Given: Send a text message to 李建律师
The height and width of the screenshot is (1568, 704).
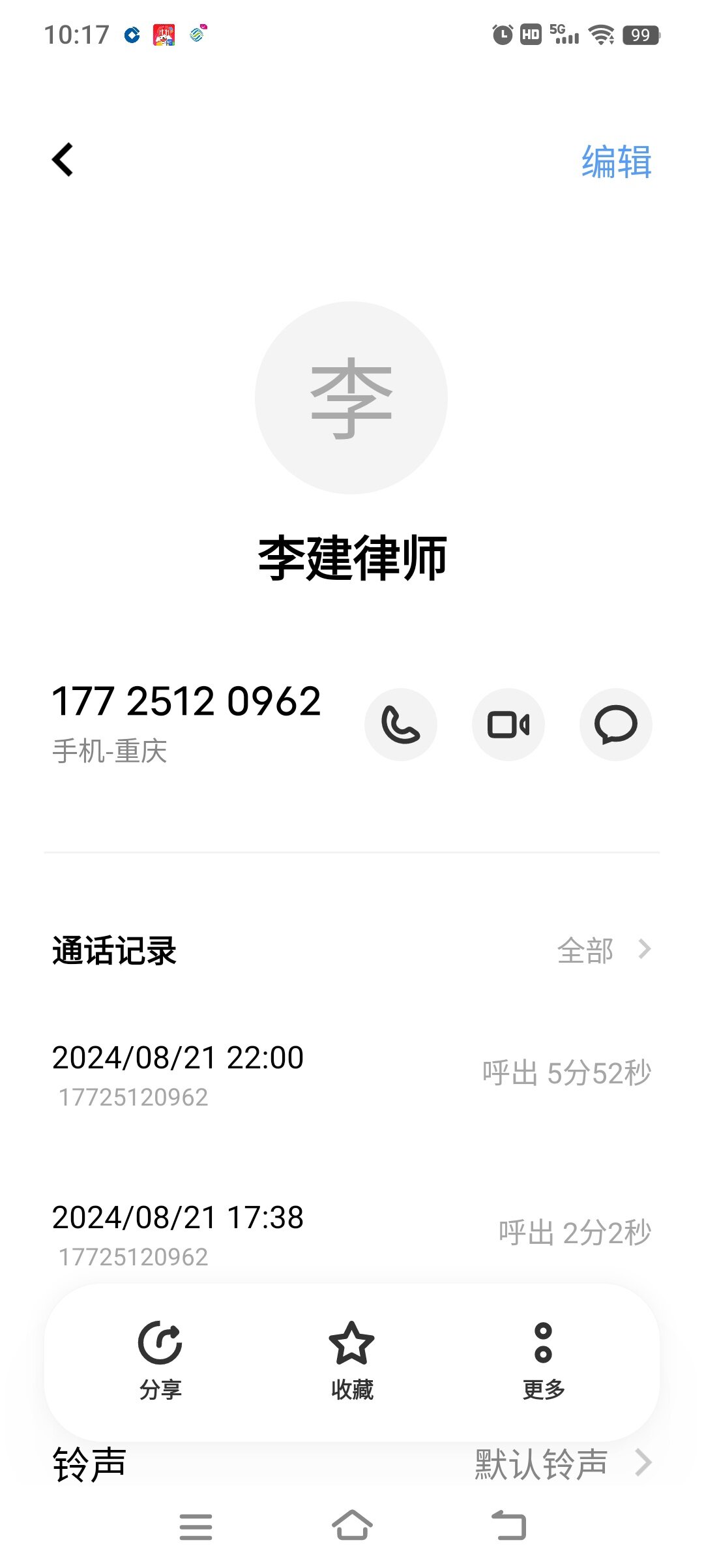Looking at the screenshot, I should [x=615, y=725].
